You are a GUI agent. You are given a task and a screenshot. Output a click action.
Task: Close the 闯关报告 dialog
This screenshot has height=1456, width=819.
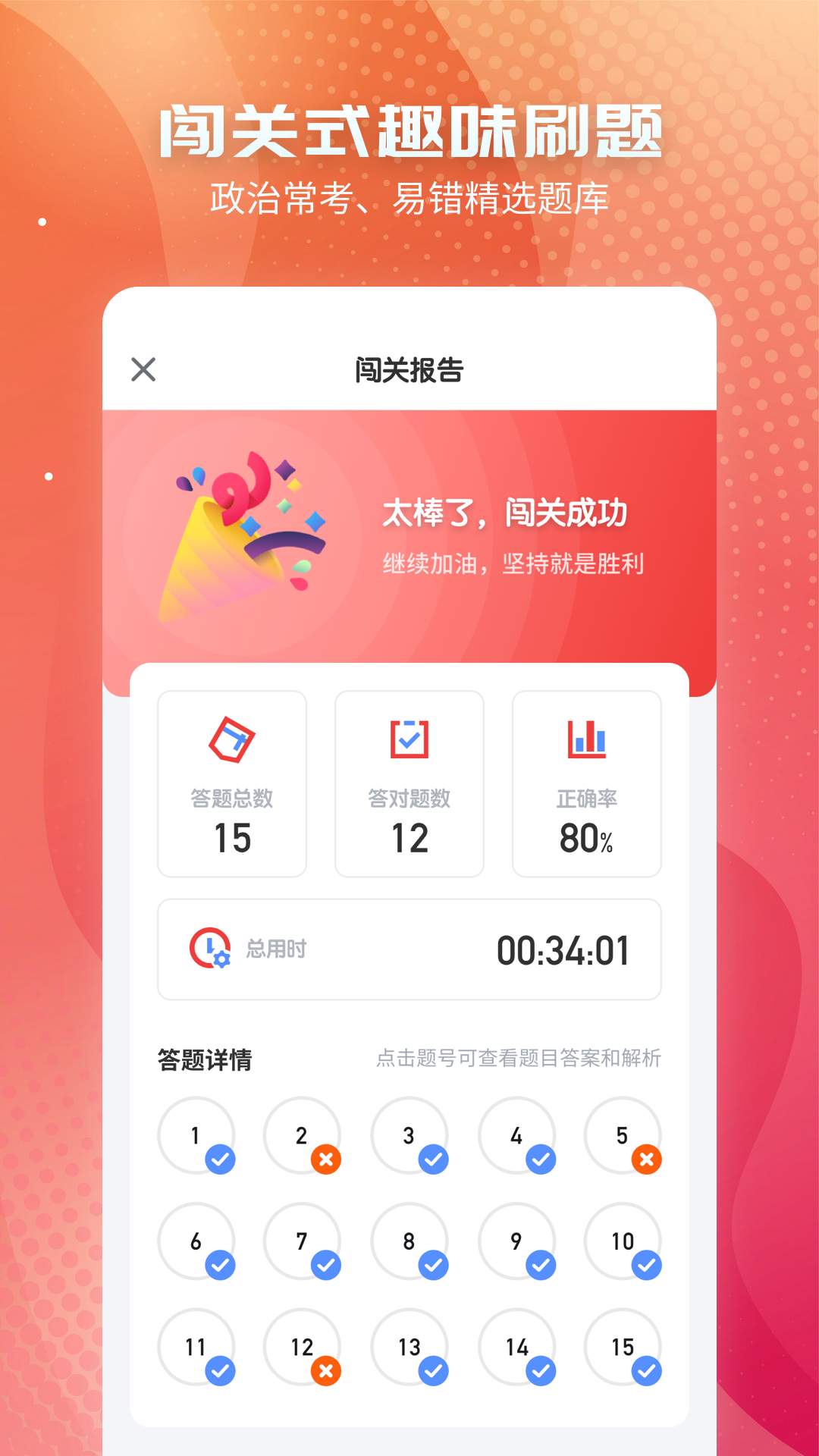(144, 369)
